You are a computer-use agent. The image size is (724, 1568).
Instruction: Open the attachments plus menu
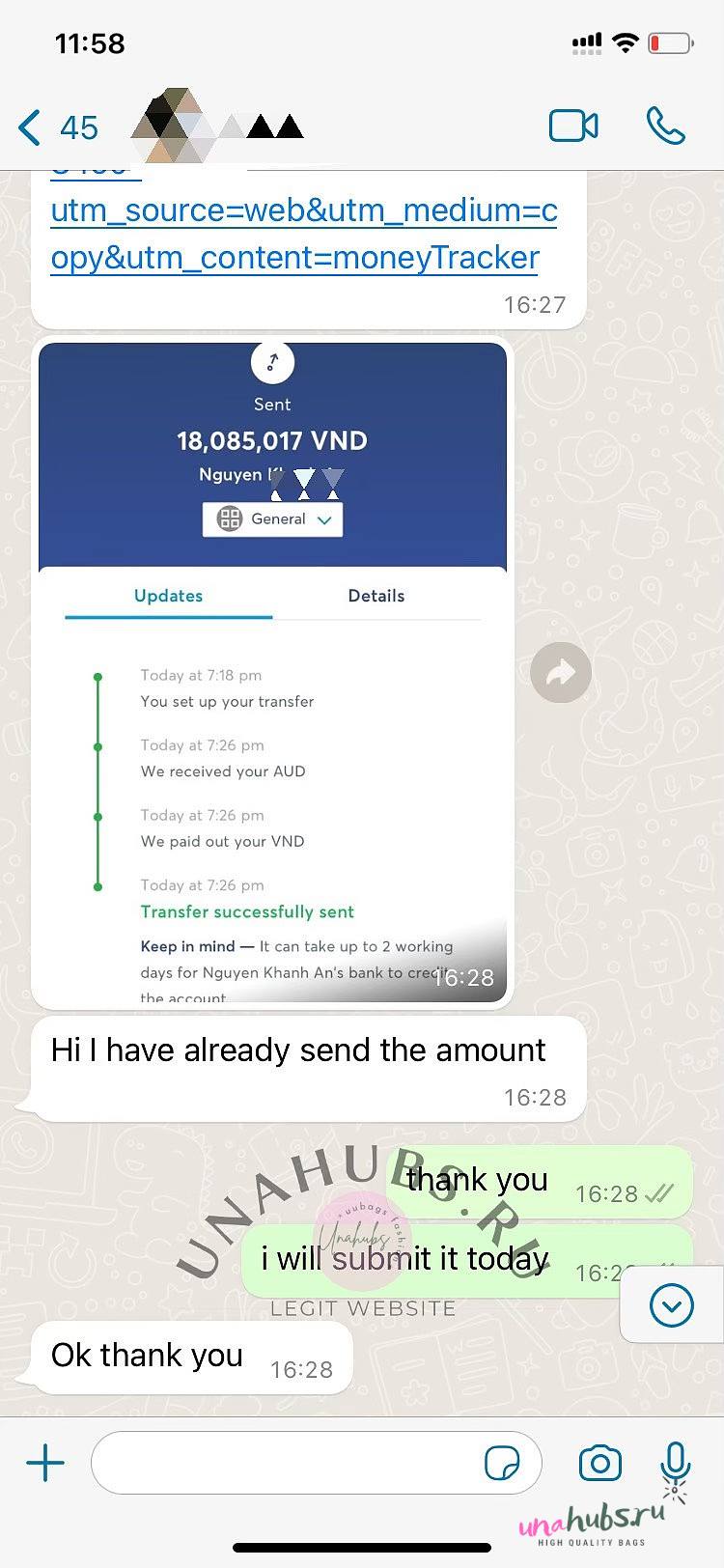tap(44, 1463)
